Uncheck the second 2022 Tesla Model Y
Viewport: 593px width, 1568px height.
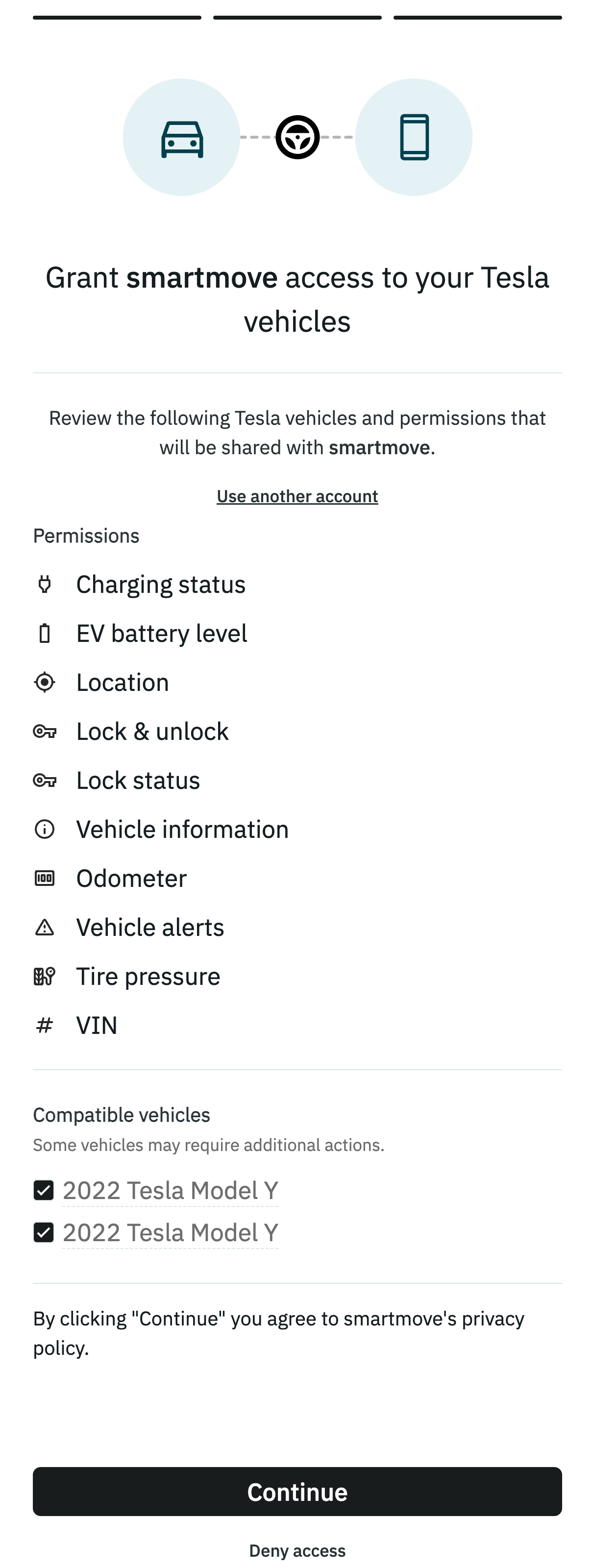pyautogui.click(x=43, y=1231)
